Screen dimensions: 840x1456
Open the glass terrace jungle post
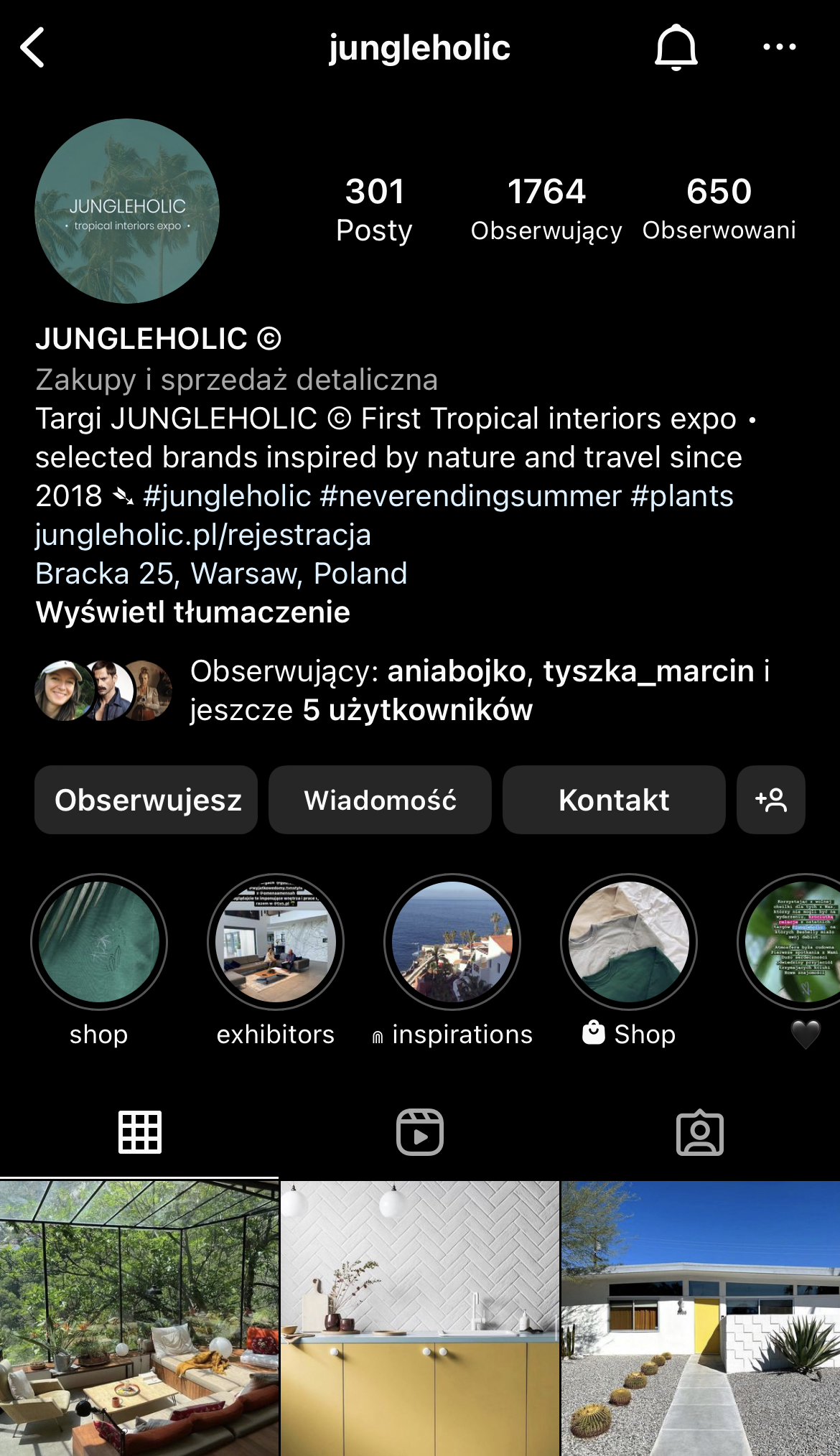click(139, 1318)
